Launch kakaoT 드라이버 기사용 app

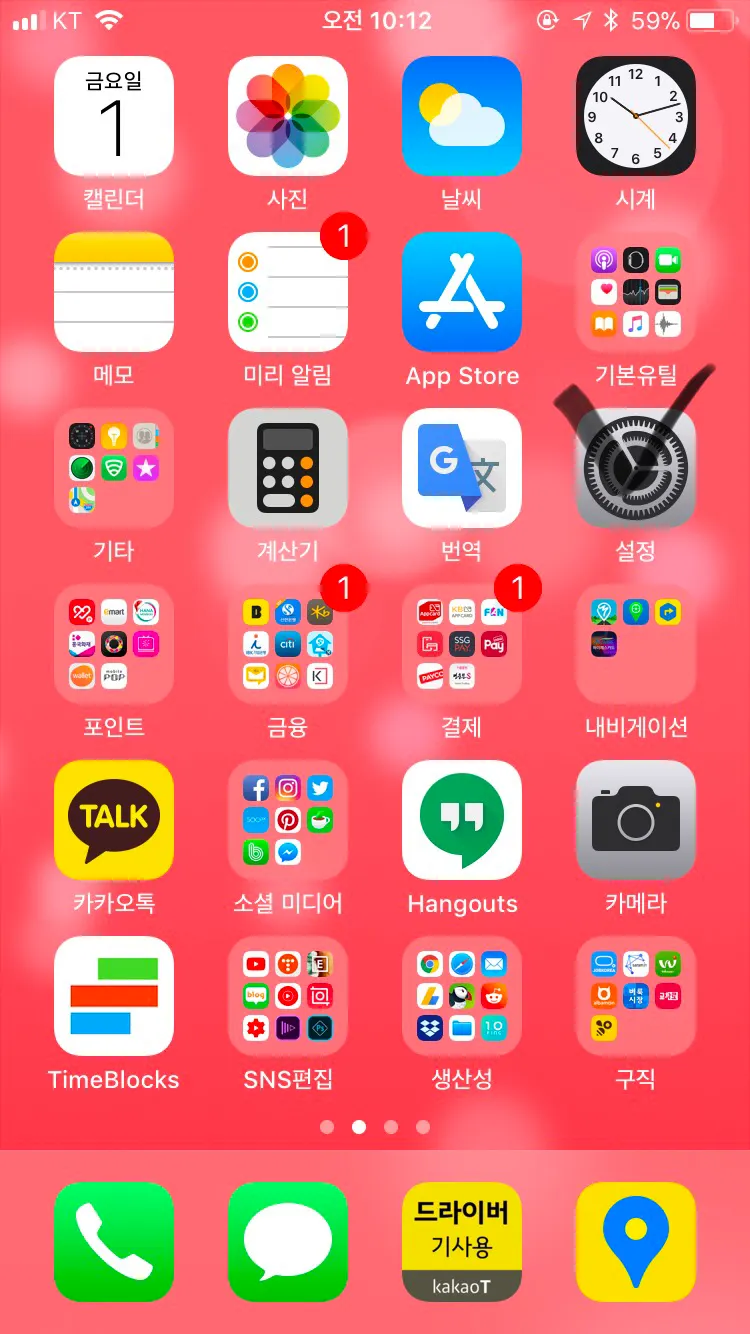462,1242
